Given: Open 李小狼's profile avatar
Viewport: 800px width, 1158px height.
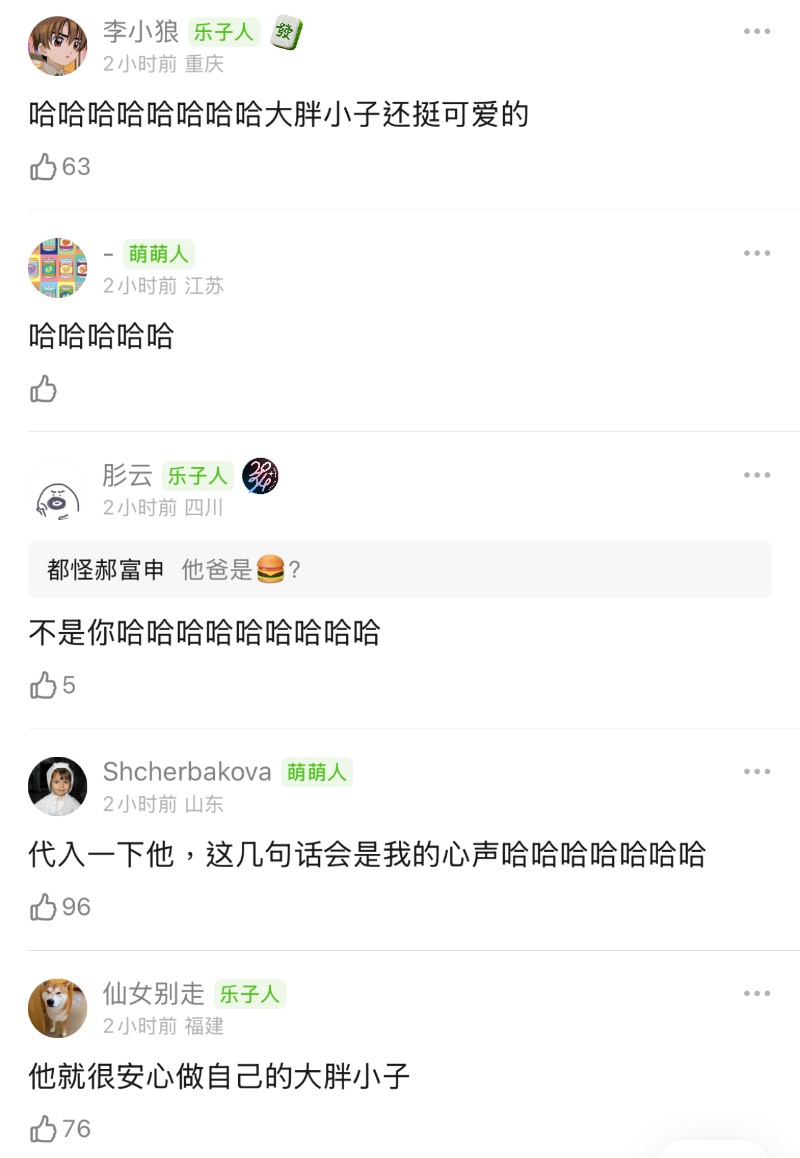Looking at the screenshot, I should (x=57, y=46).
